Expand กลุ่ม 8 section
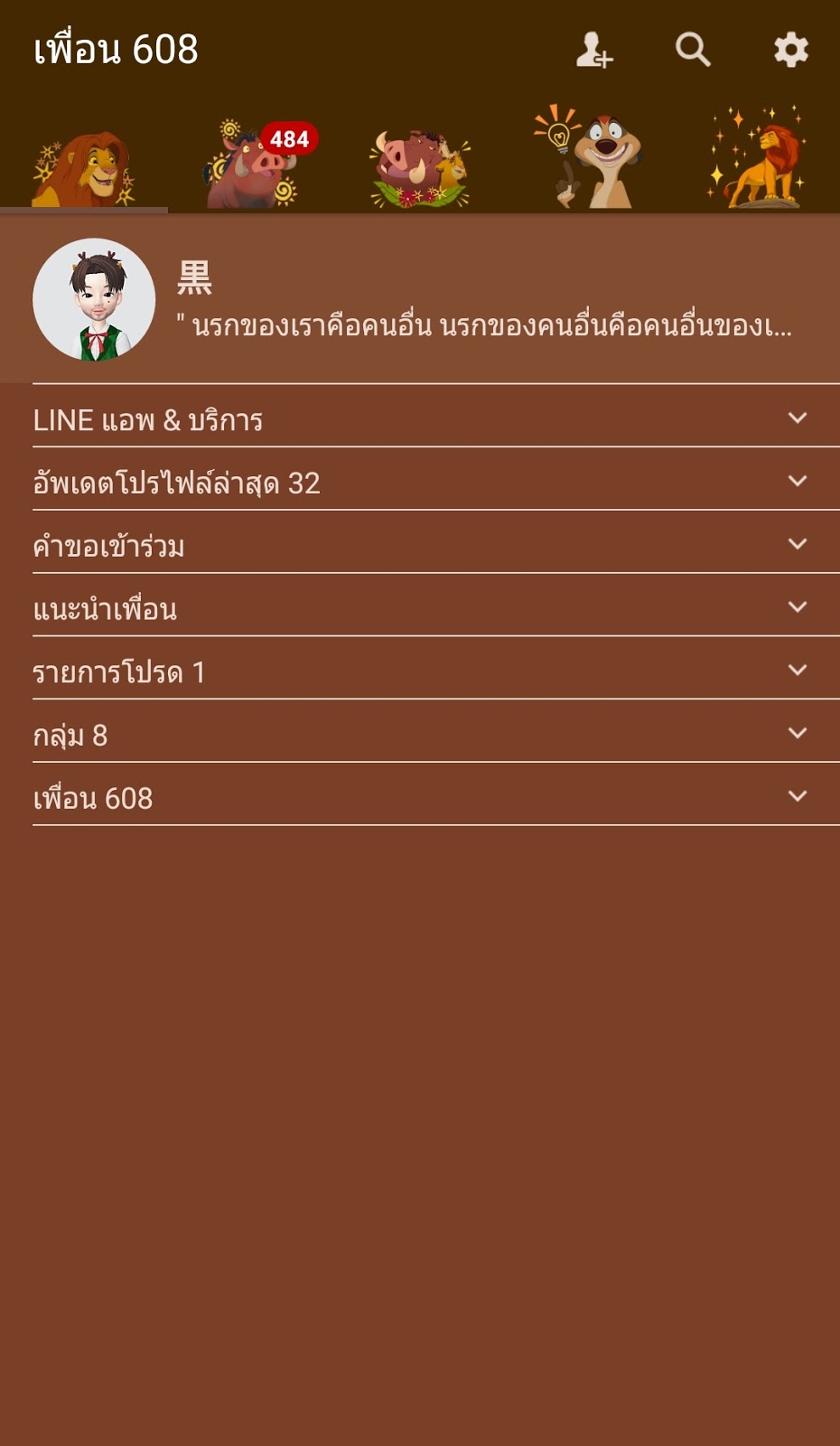The height and width of the screenshot is (1446, 840). point(420,736)
